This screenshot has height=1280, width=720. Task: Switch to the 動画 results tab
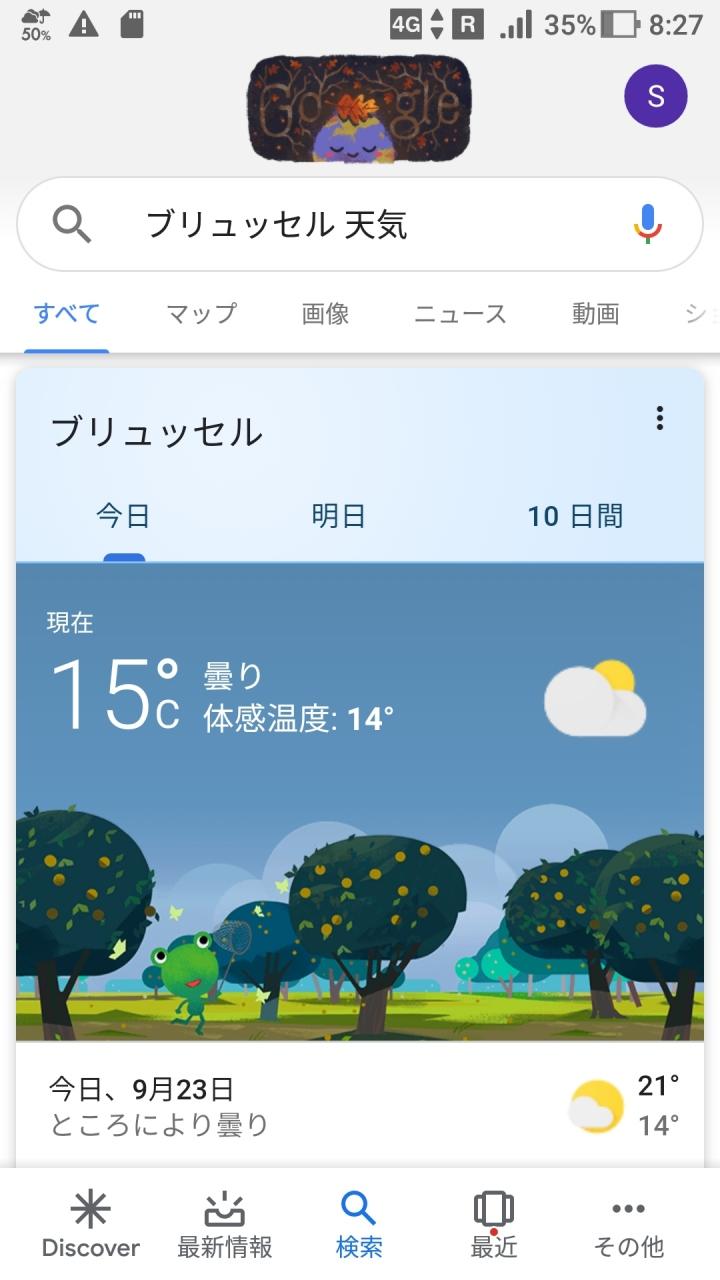pos(596,314)
